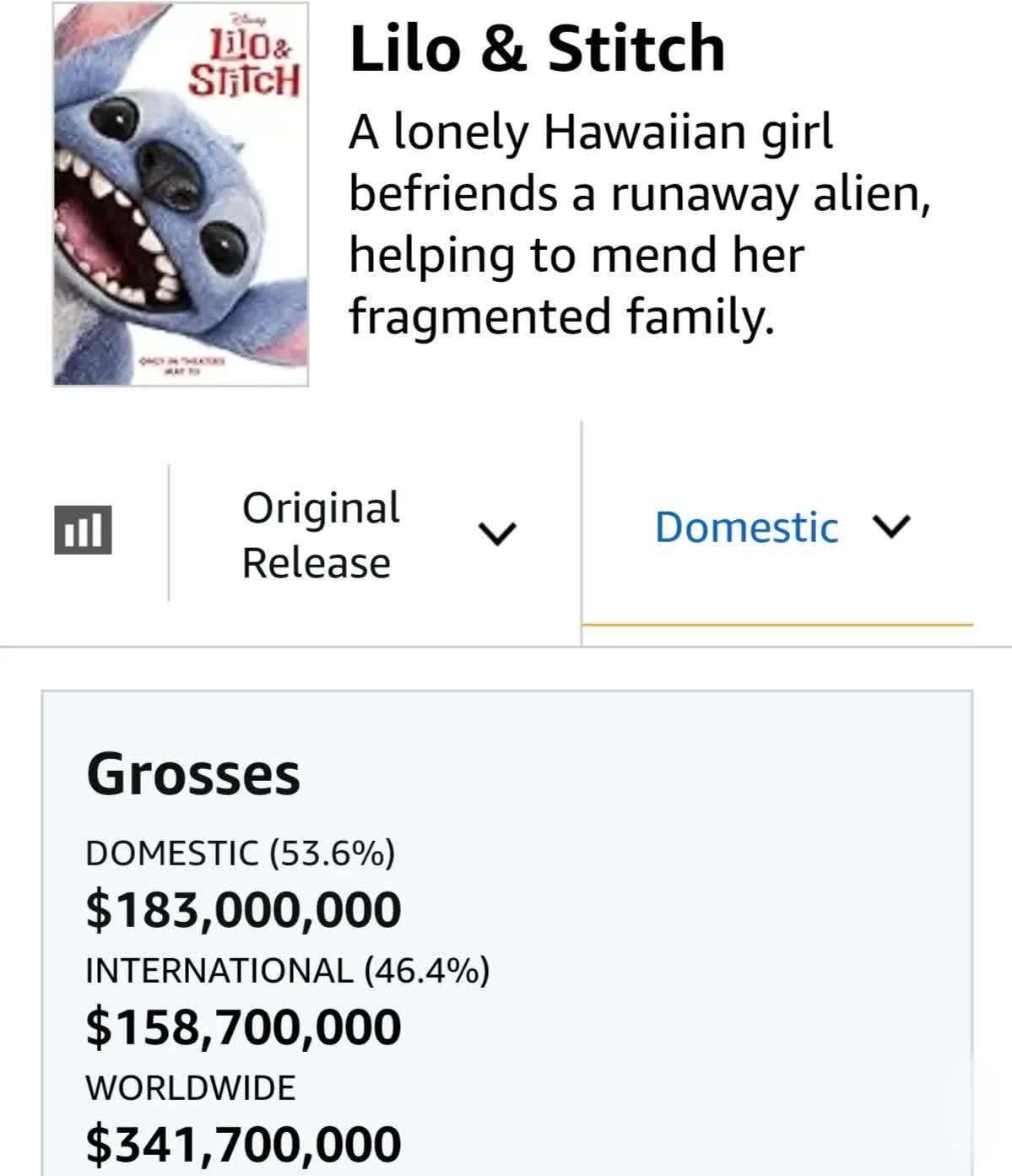The height and width of the screenshot is (1176, 1012).
Task: Open the Lilo & Stitch poster image
Action: 181,195
